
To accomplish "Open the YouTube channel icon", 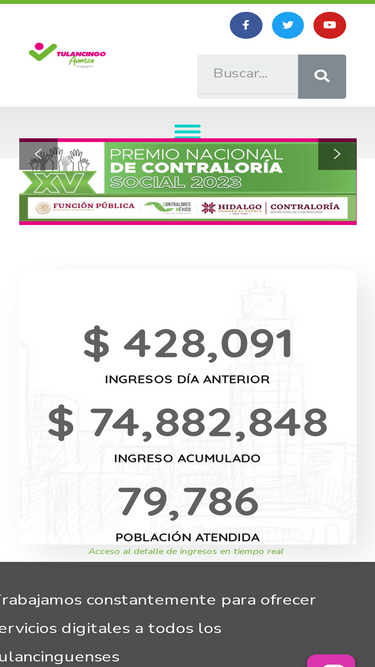I will 330,25.
